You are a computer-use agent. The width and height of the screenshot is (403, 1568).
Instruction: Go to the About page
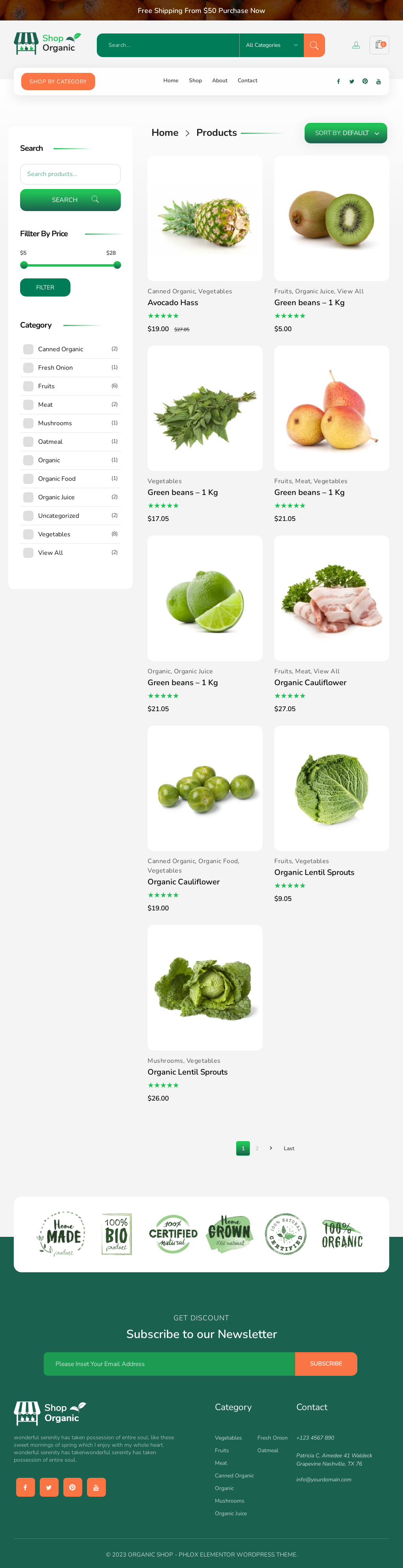(x=220, y=80)
